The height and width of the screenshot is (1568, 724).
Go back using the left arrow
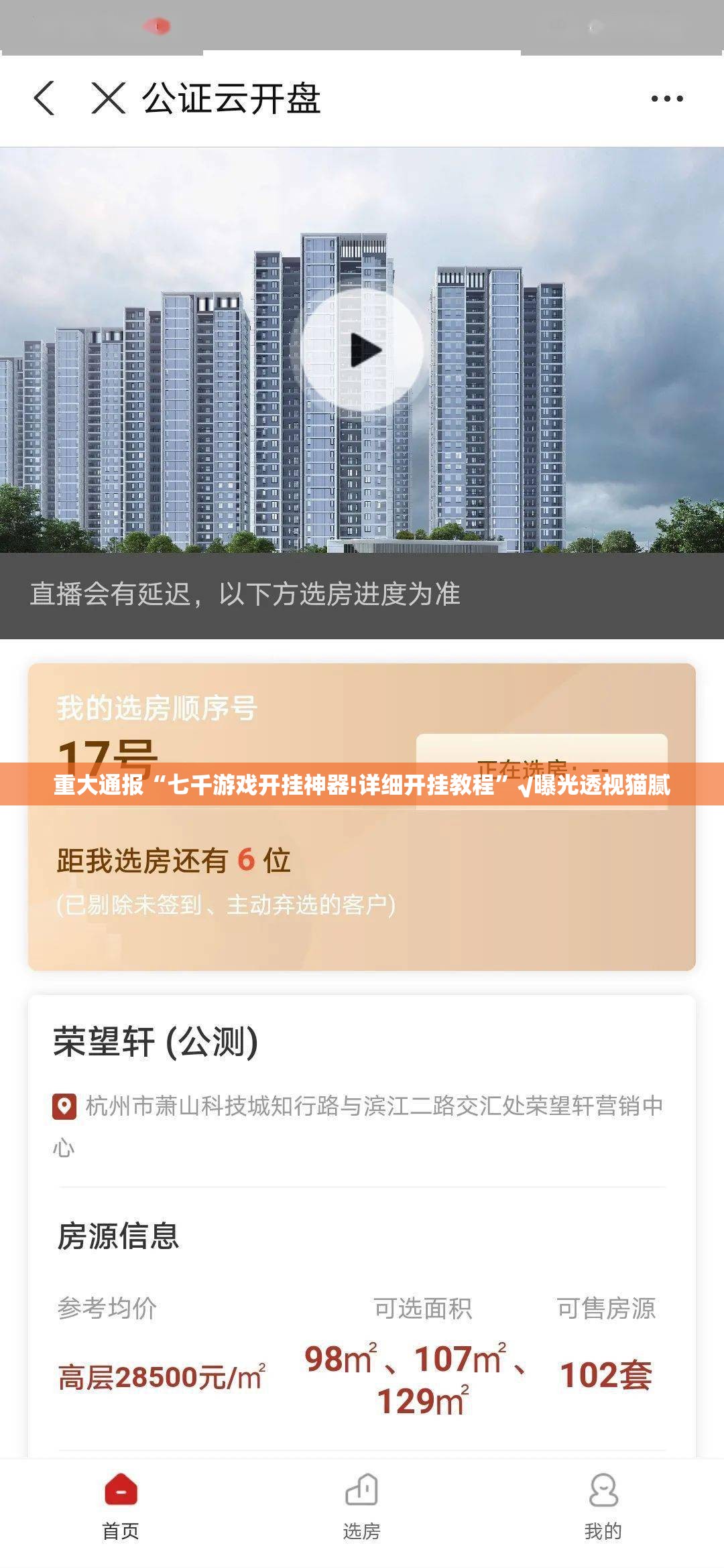click(x=44, y=99)
